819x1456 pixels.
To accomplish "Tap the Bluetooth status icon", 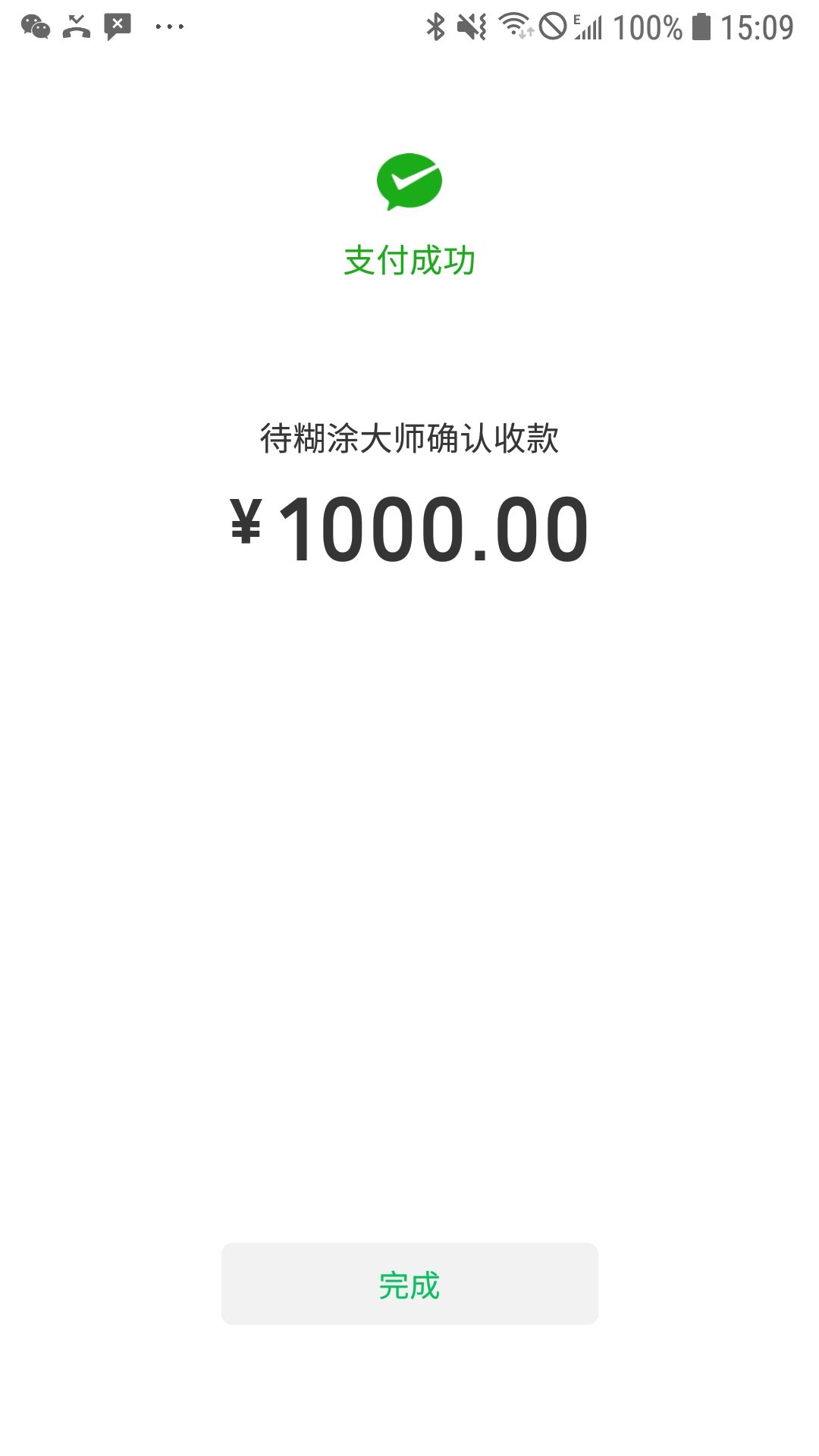I will coord(436,24).
